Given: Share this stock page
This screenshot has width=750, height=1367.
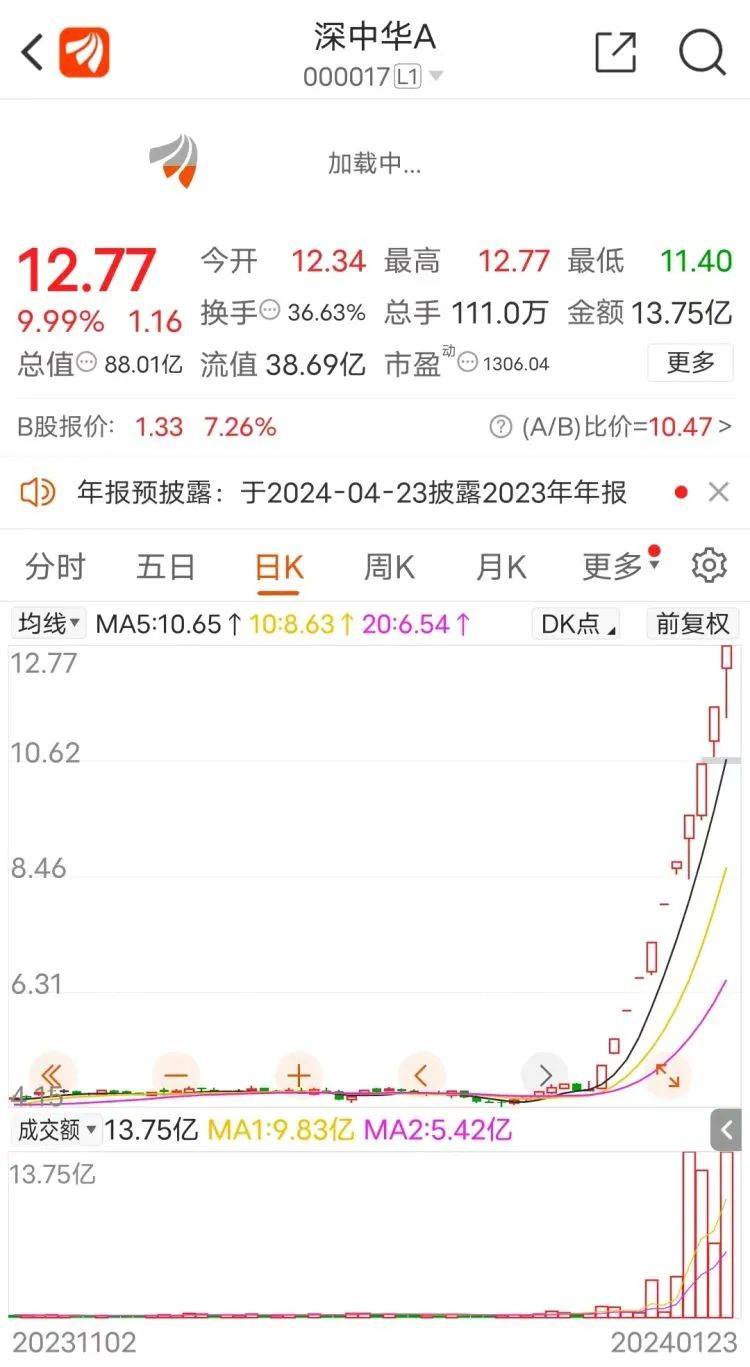Looking at the screenshot, I should pos(615,52).
